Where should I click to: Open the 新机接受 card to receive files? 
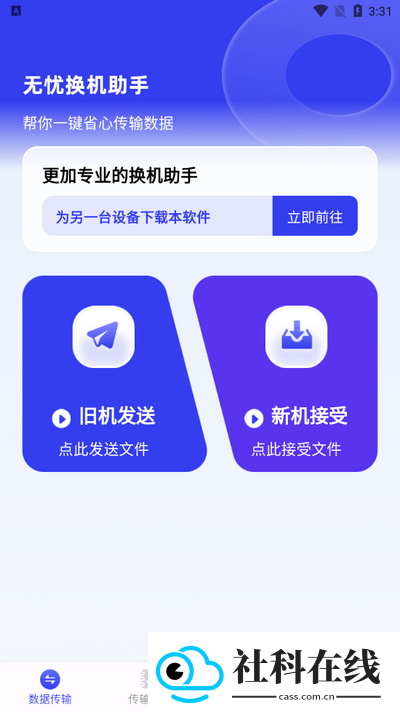288,374
